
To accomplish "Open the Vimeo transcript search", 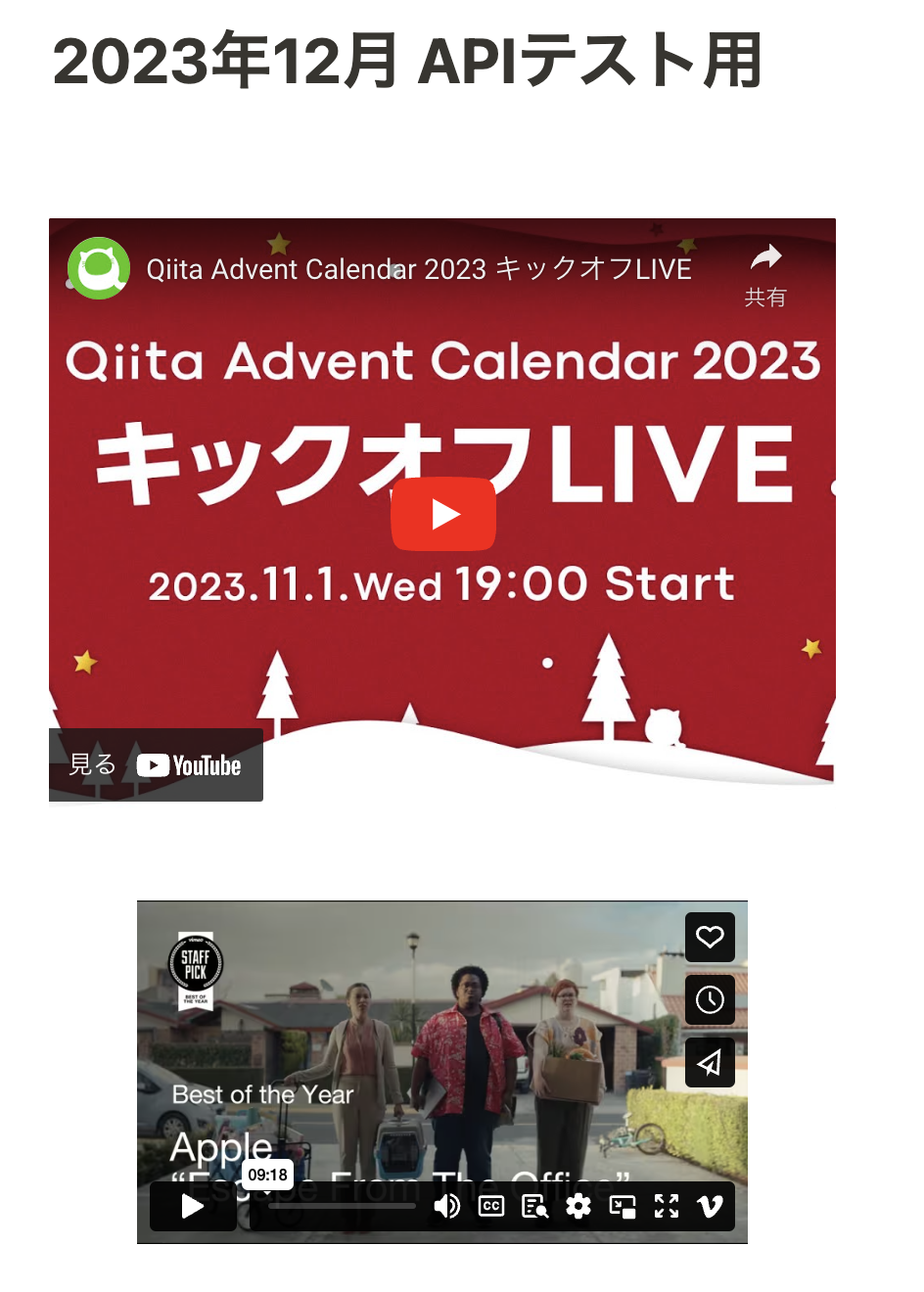I will (535, 1207).
